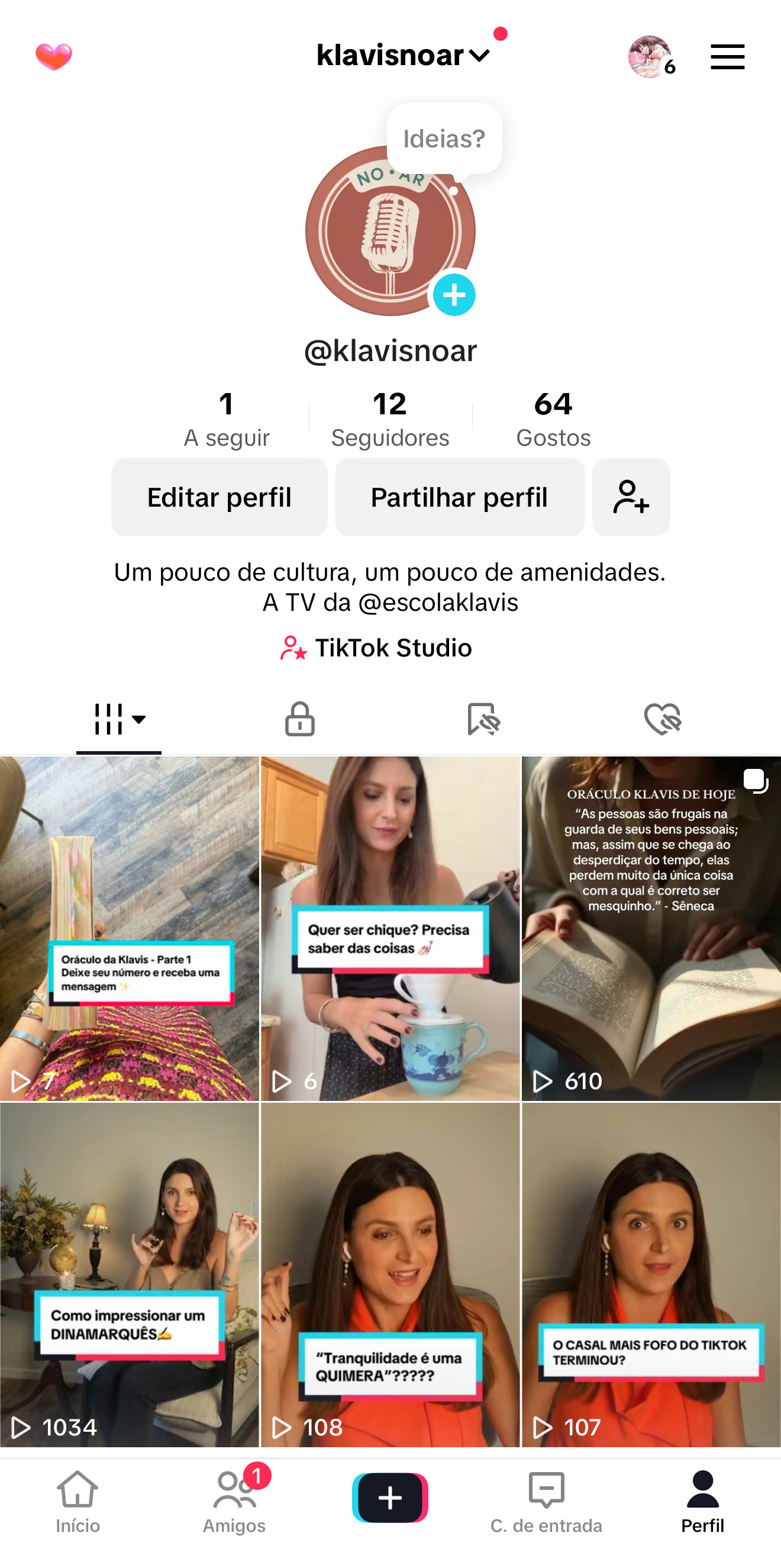The width and height of the screenshot is (781, 1568).
Task: Tap the heart icon in the top corner
Action: pos(53,57)
